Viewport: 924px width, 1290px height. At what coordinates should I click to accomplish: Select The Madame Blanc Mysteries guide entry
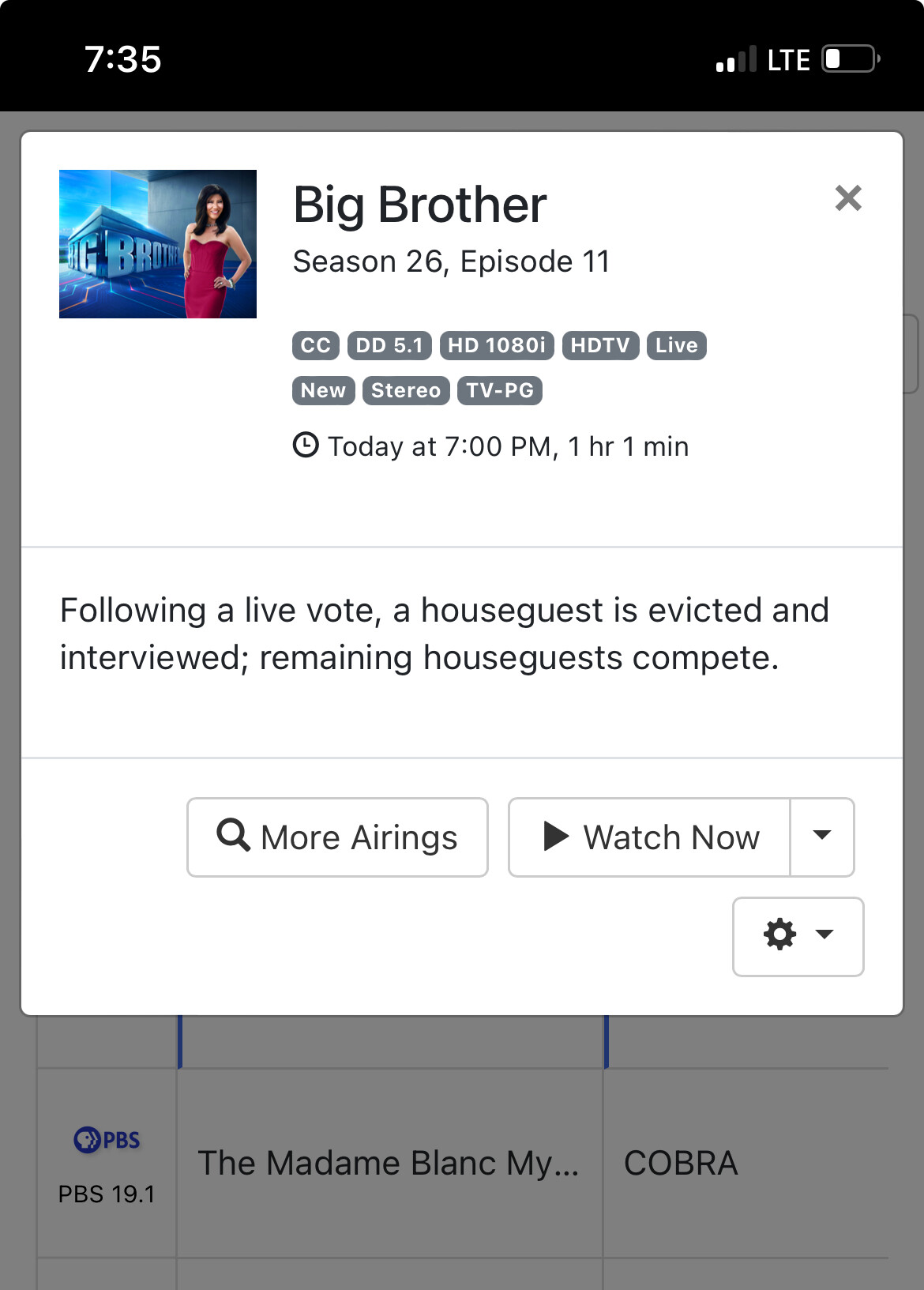[390, 1162]
